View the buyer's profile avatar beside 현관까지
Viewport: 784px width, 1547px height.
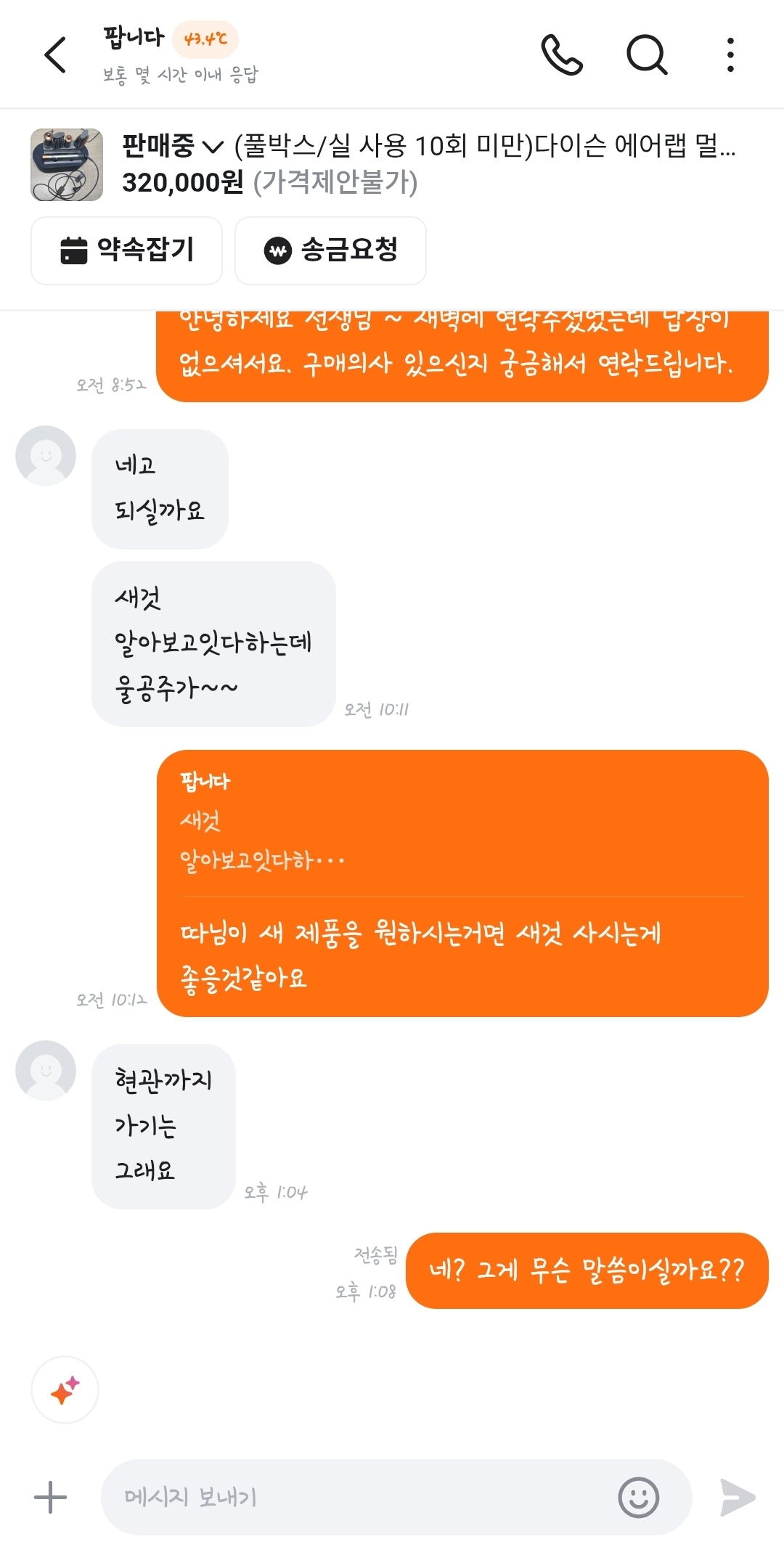tap(46, 1071)
